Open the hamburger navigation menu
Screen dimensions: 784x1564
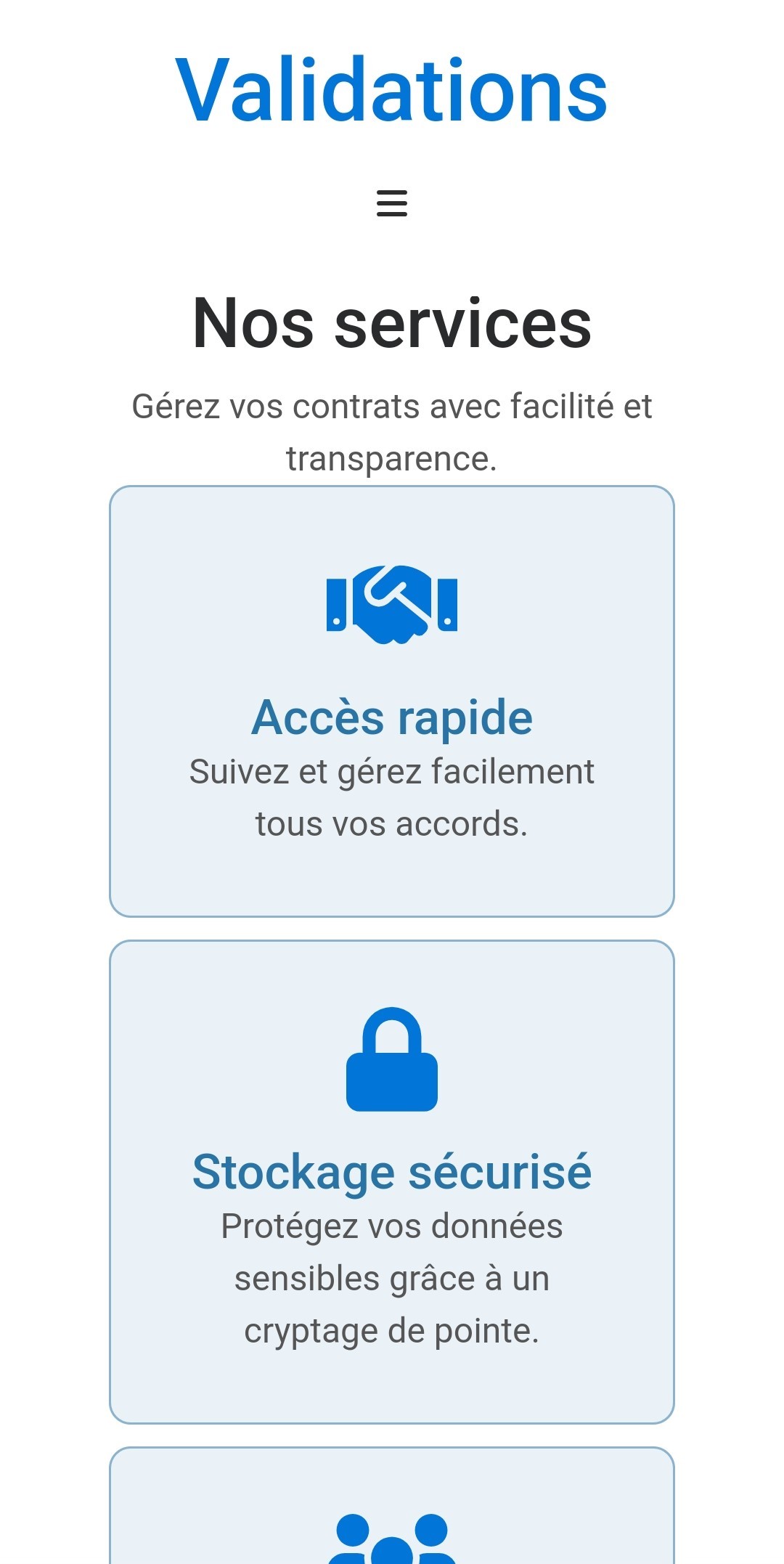point(392,203)
